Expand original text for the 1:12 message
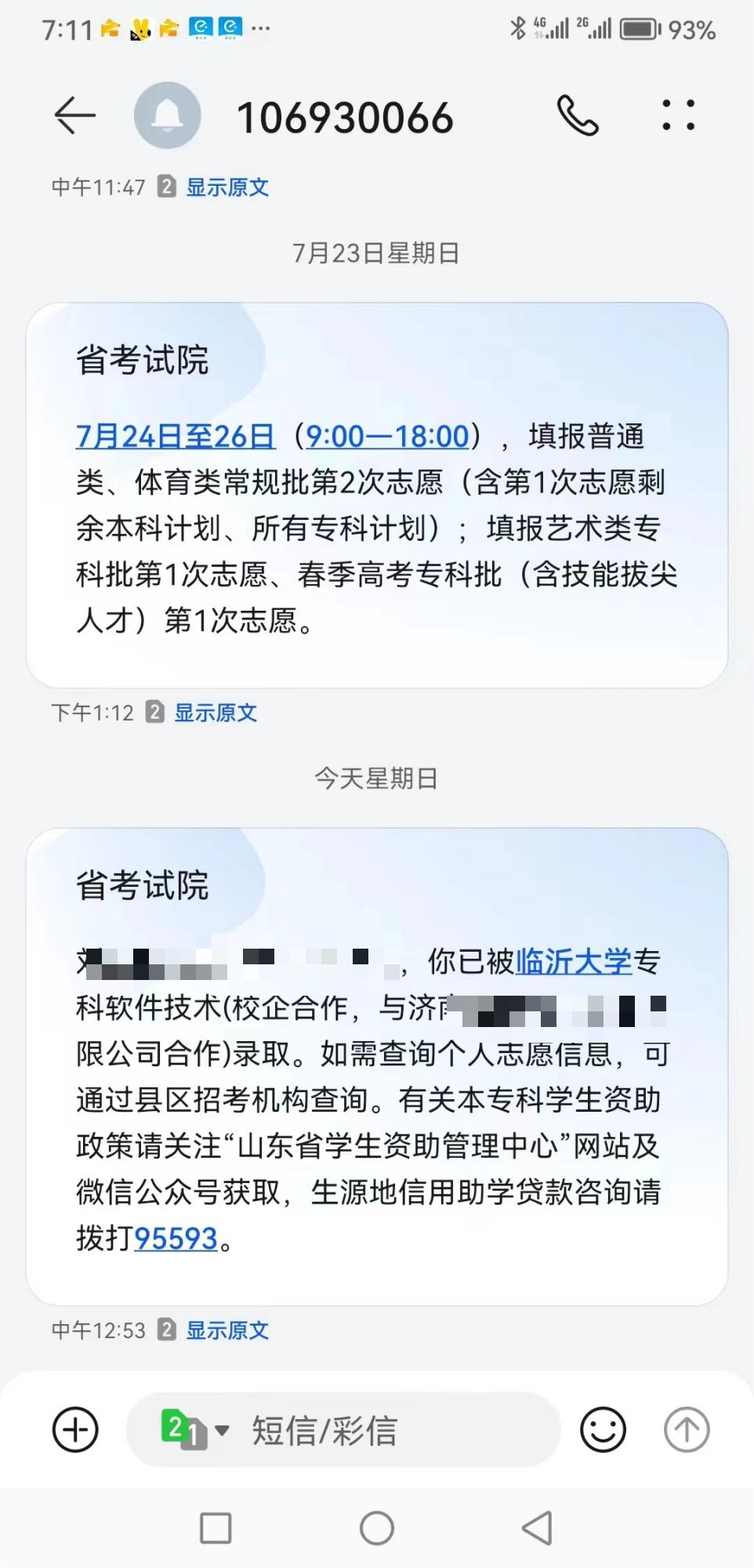This screenshot has width=754, height=1568. point(216,712)
